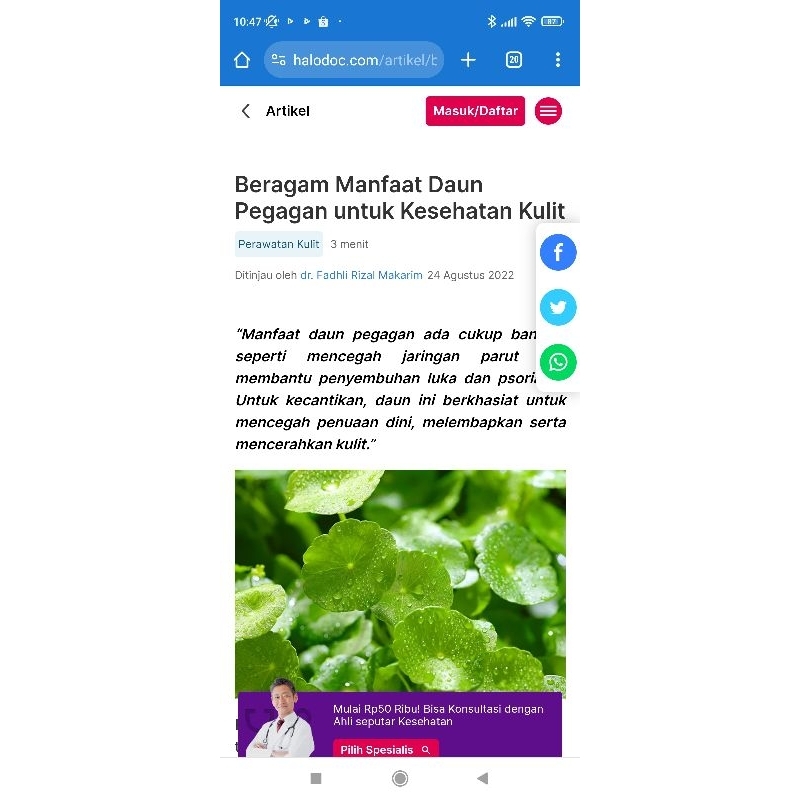Tap the system home button
The width and height of the screenshot is (800, 800).
(x=400, y=778)
